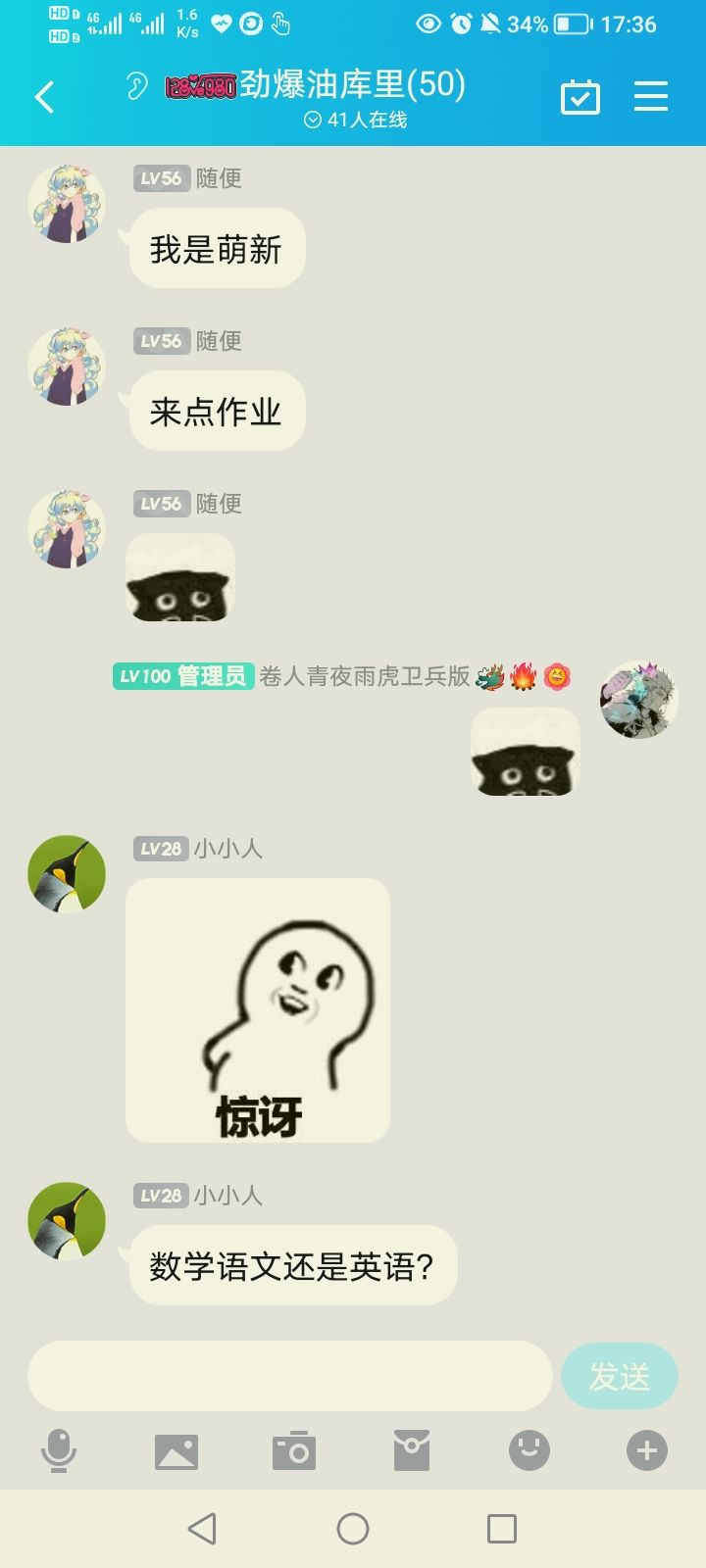Tap the battery indicator showing 34%
Screen dimensions: 706x1568
pyautogui.click(x=567, y=24)
